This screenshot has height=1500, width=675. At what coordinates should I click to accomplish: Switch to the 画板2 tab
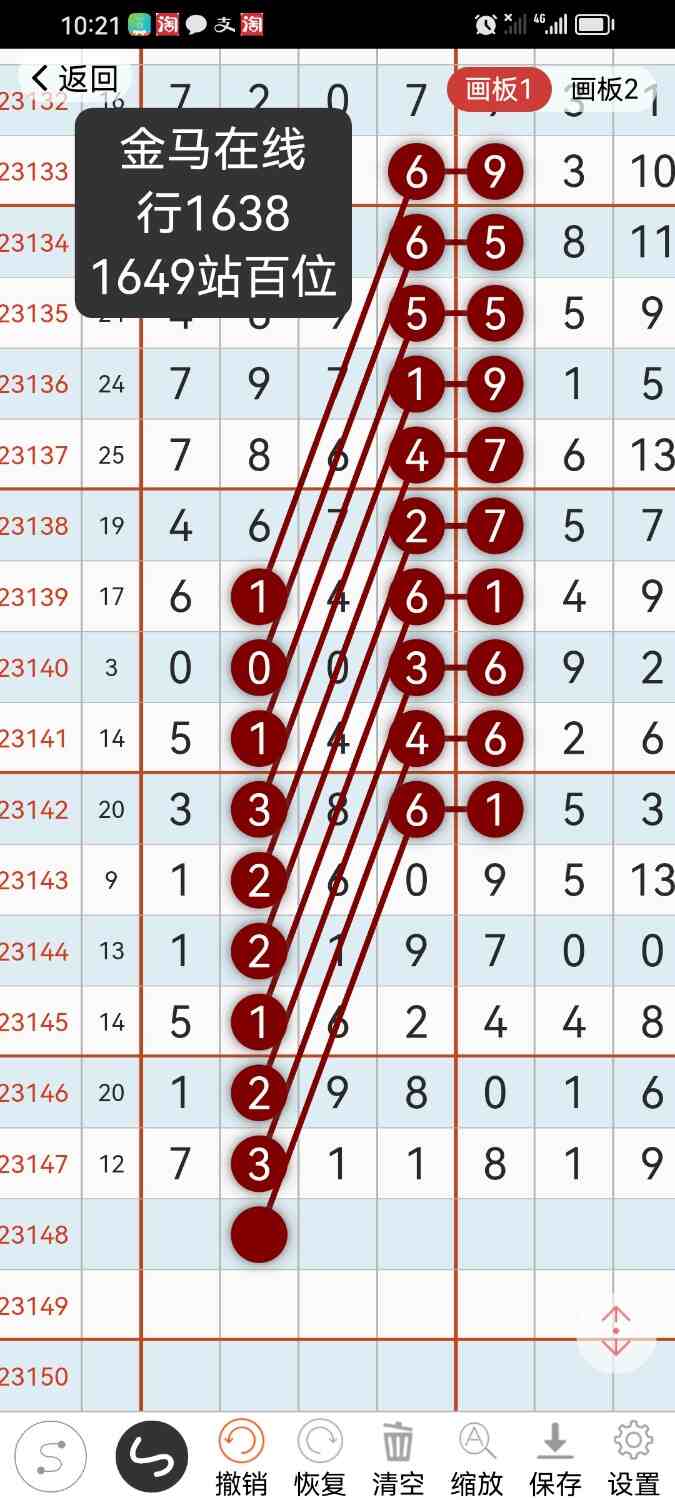(604, 90)
